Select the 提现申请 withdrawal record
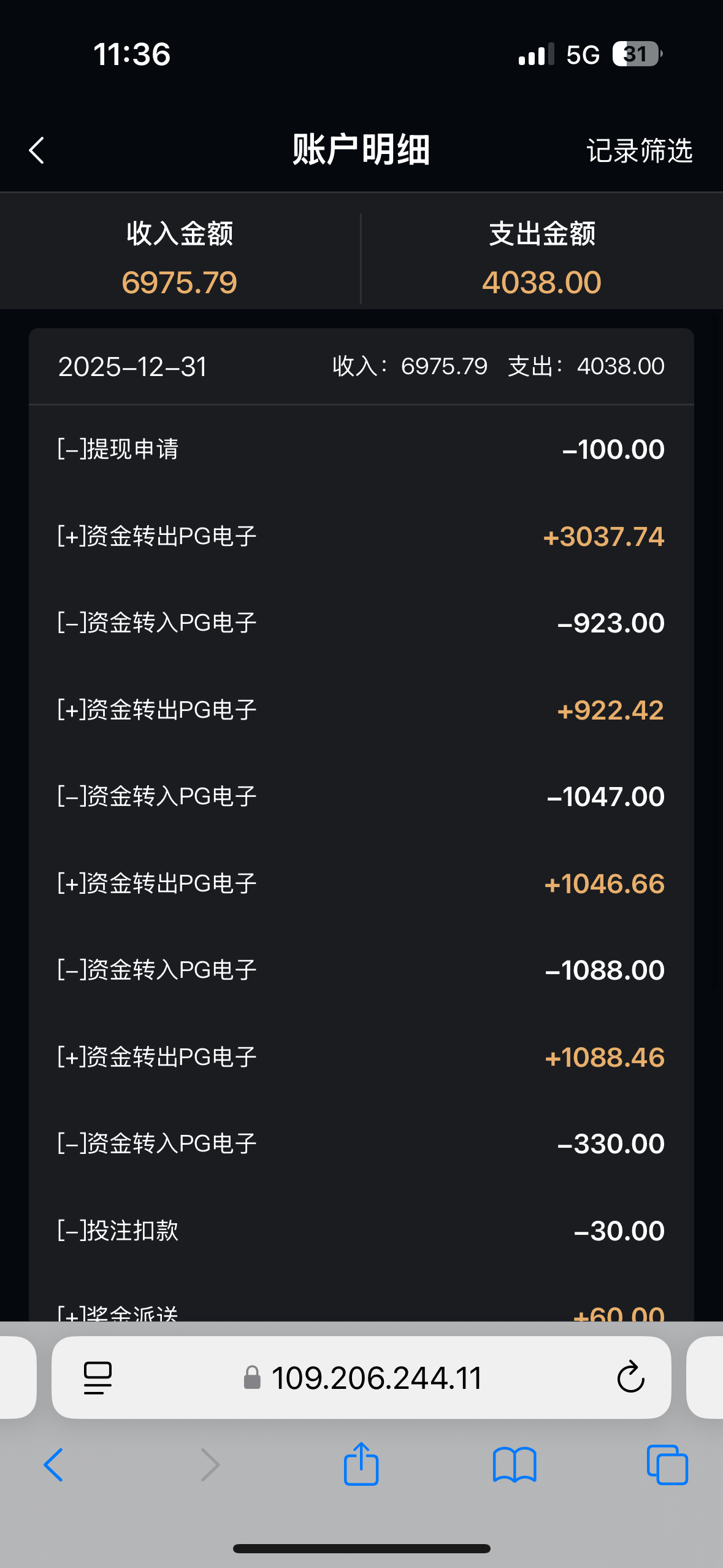 361,449
